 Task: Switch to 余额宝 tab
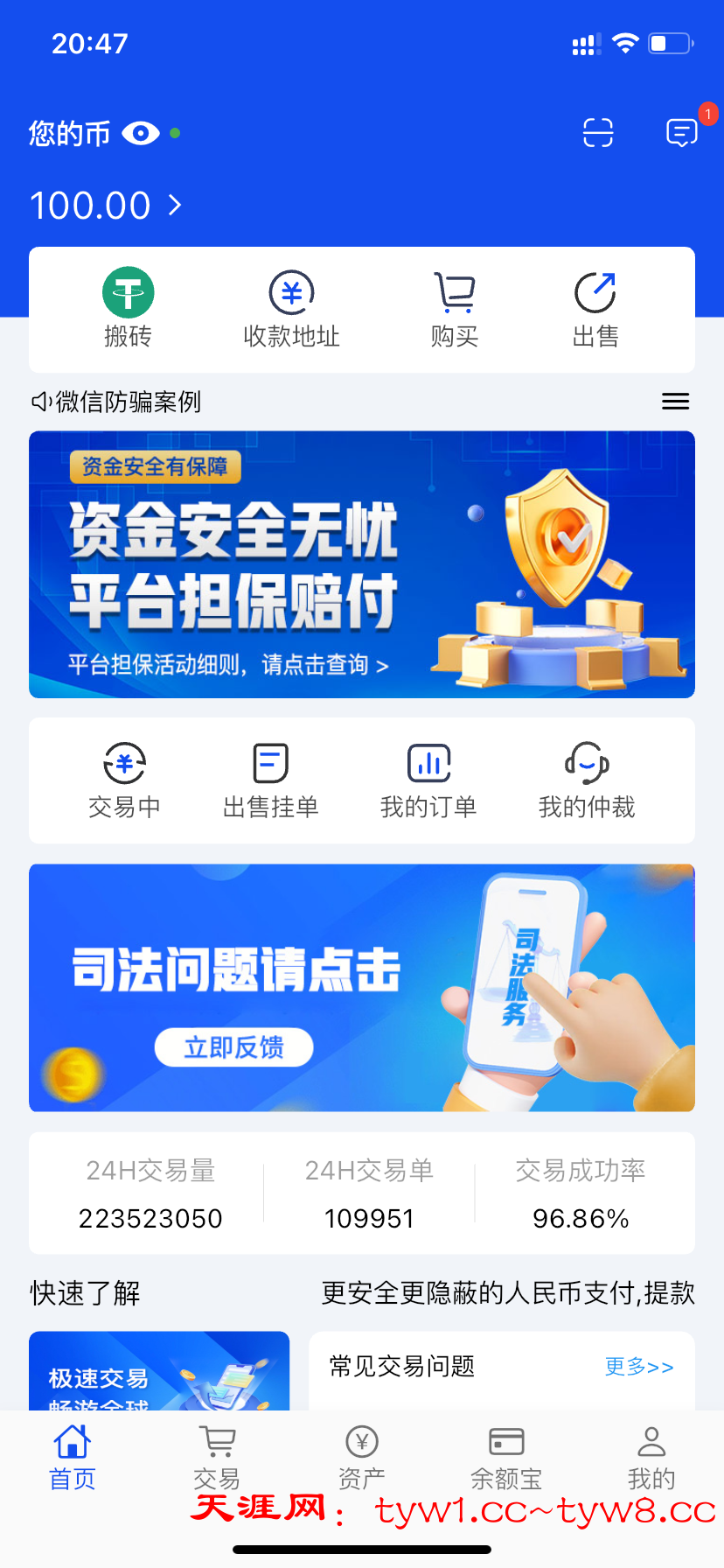(506, 1456)
